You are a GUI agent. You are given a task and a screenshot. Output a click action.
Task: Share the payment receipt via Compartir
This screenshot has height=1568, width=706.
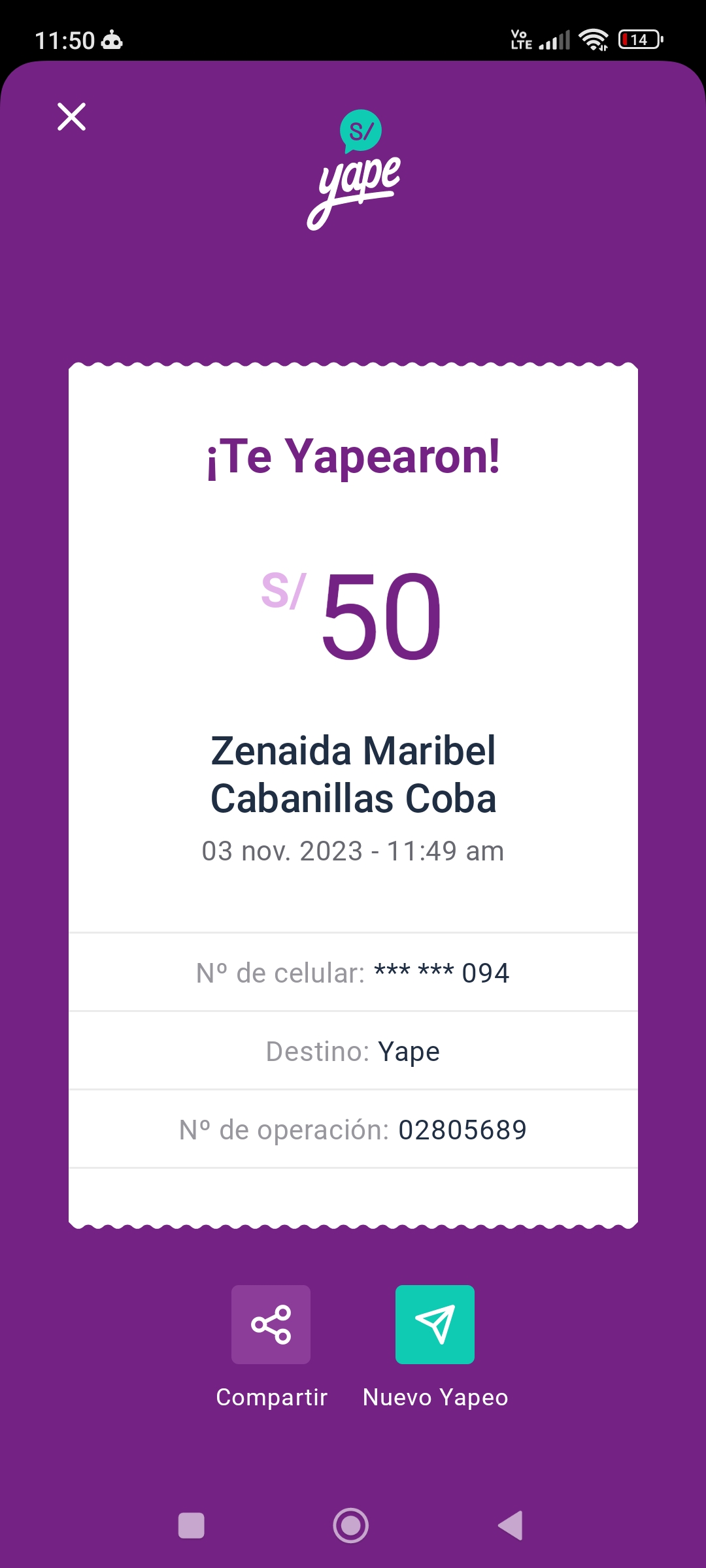tap(271, 1325)
